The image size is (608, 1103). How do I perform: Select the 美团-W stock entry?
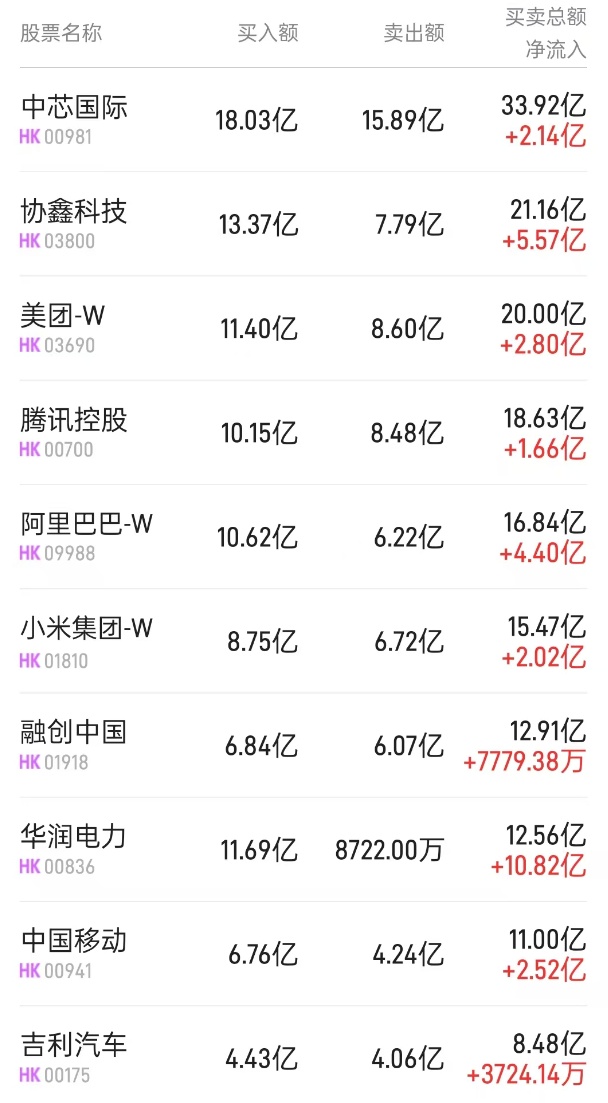(64, 316)
